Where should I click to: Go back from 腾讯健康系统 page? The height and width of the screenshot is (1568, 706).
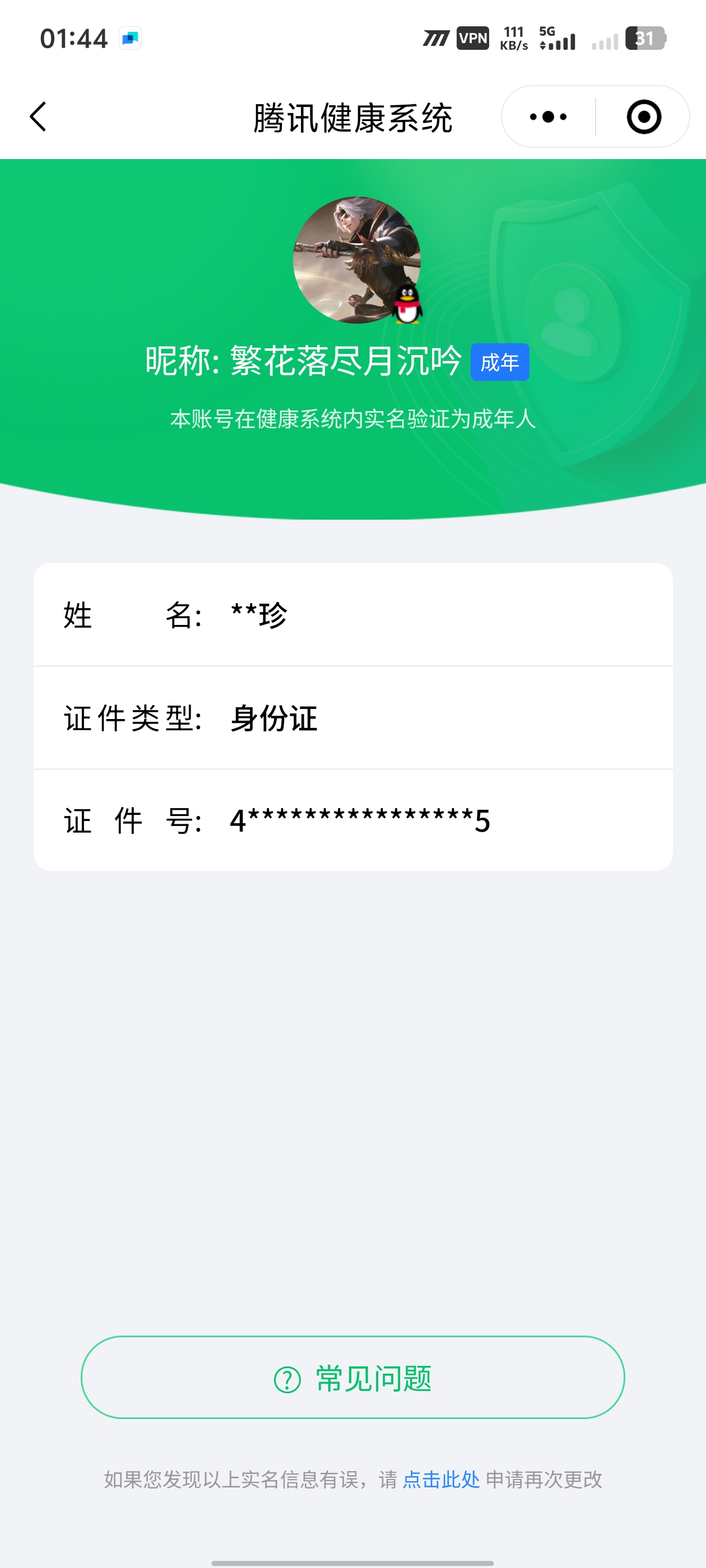pyautogui.click(x=38, y=116)
